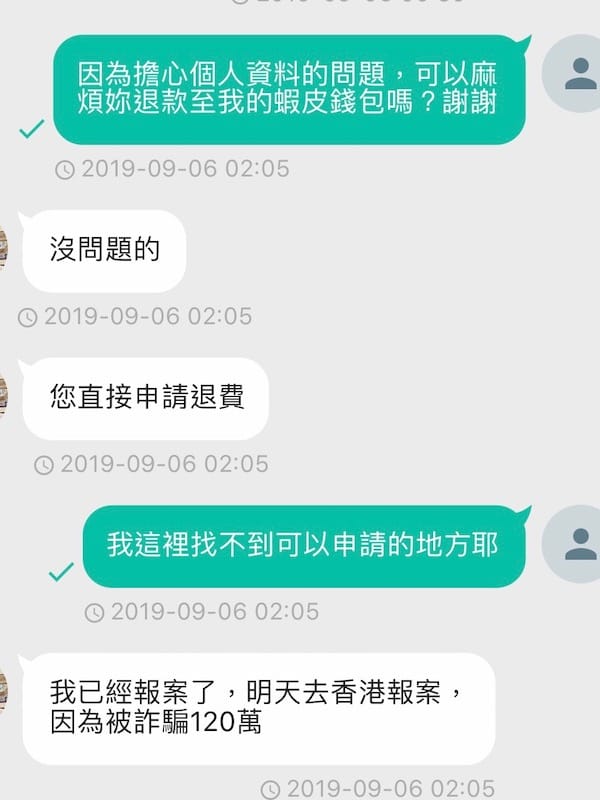Open sender avatar beside the 蝦皮錢包 refund message

pyautogui.click(x=578, y=74)
